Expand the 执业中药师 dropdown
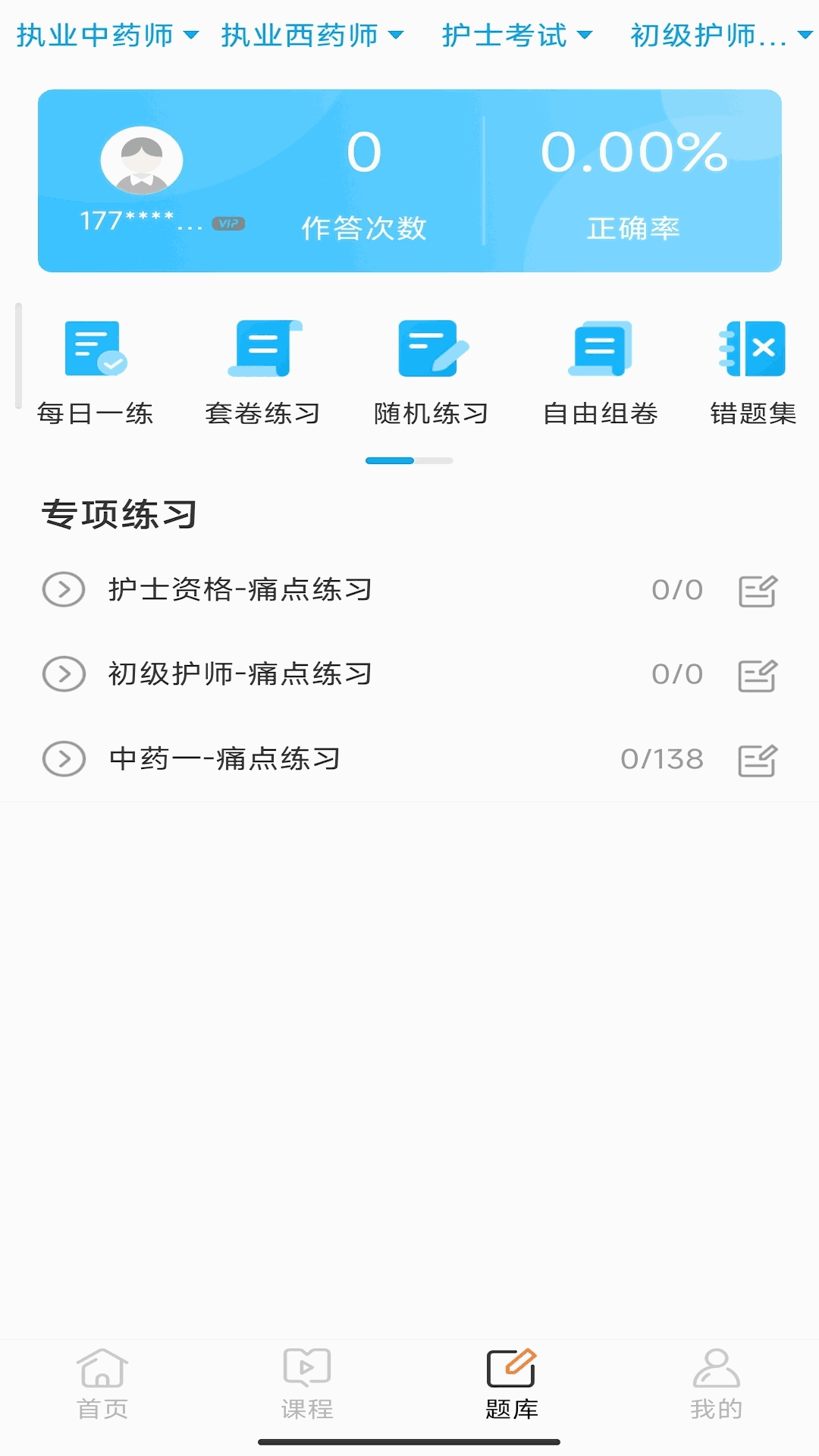819x1456 pixels. click(107, 36)
